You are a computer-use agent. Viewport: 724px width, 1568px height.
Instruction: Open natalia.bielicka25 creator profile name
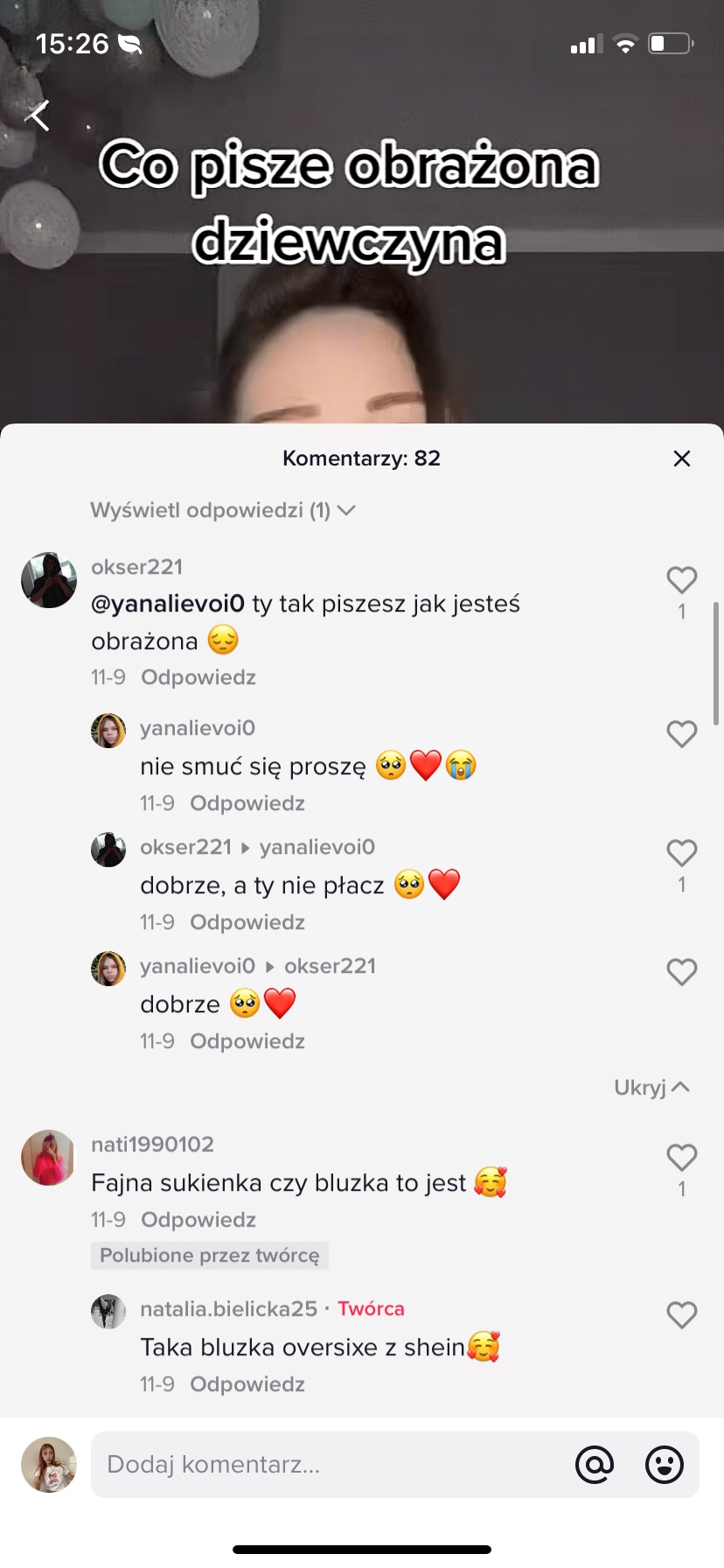click(228, 1309)
